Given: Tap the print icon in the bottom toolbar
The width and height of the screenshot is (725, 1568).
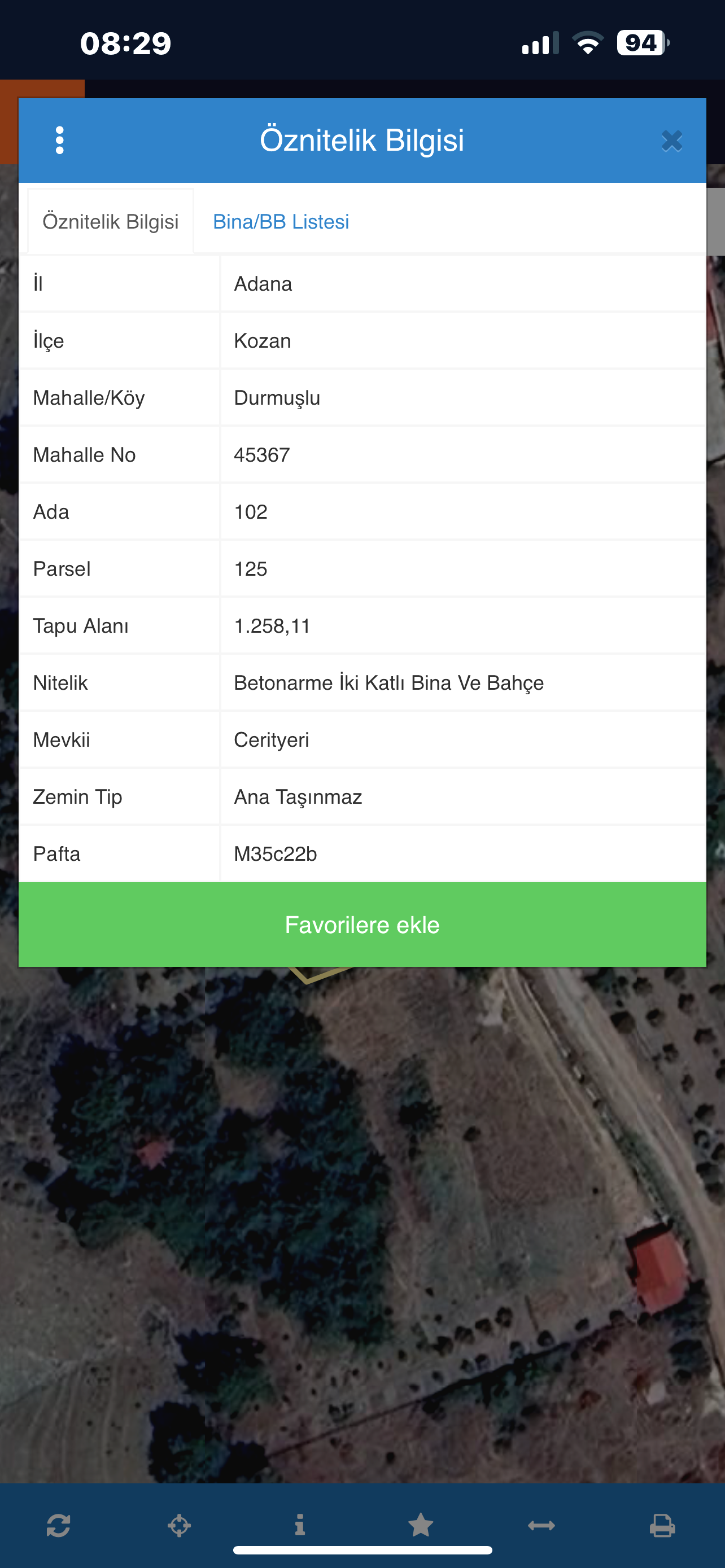Looking at the screenshot, I should [x=662, y=1526].
